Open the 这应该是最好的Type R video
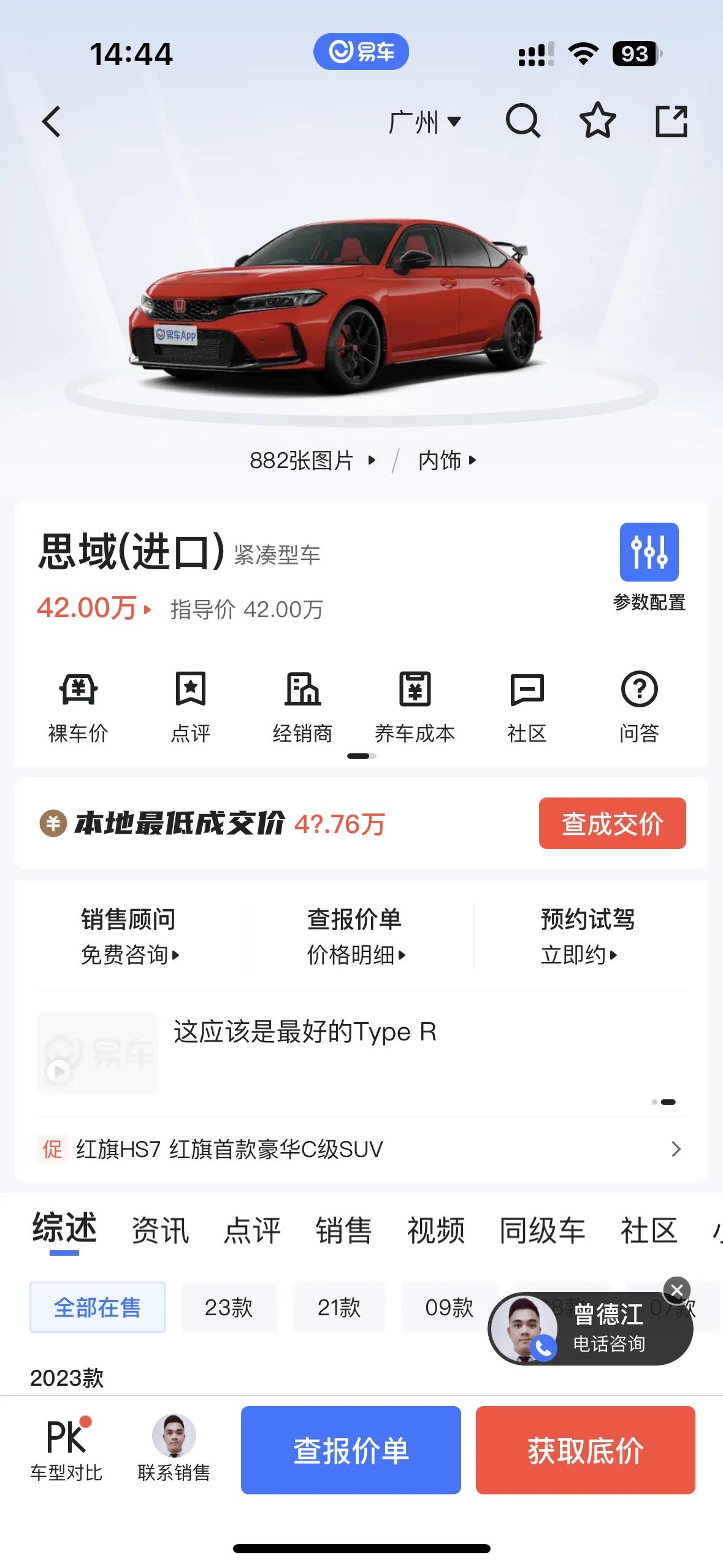723x1568 pixels. pos(304,1033)
